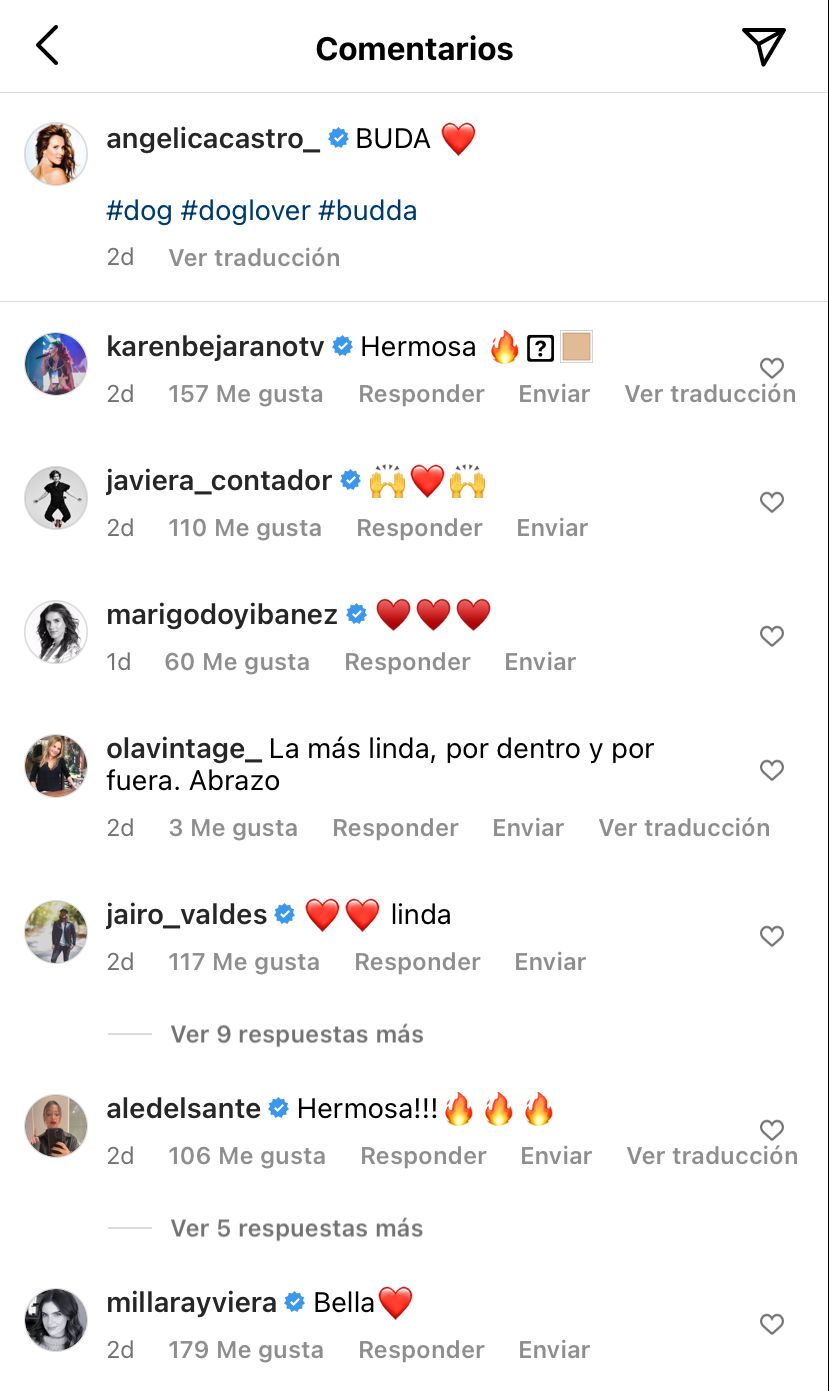
Task: Like olavintage_'s comment
Action: click(771, 770)
